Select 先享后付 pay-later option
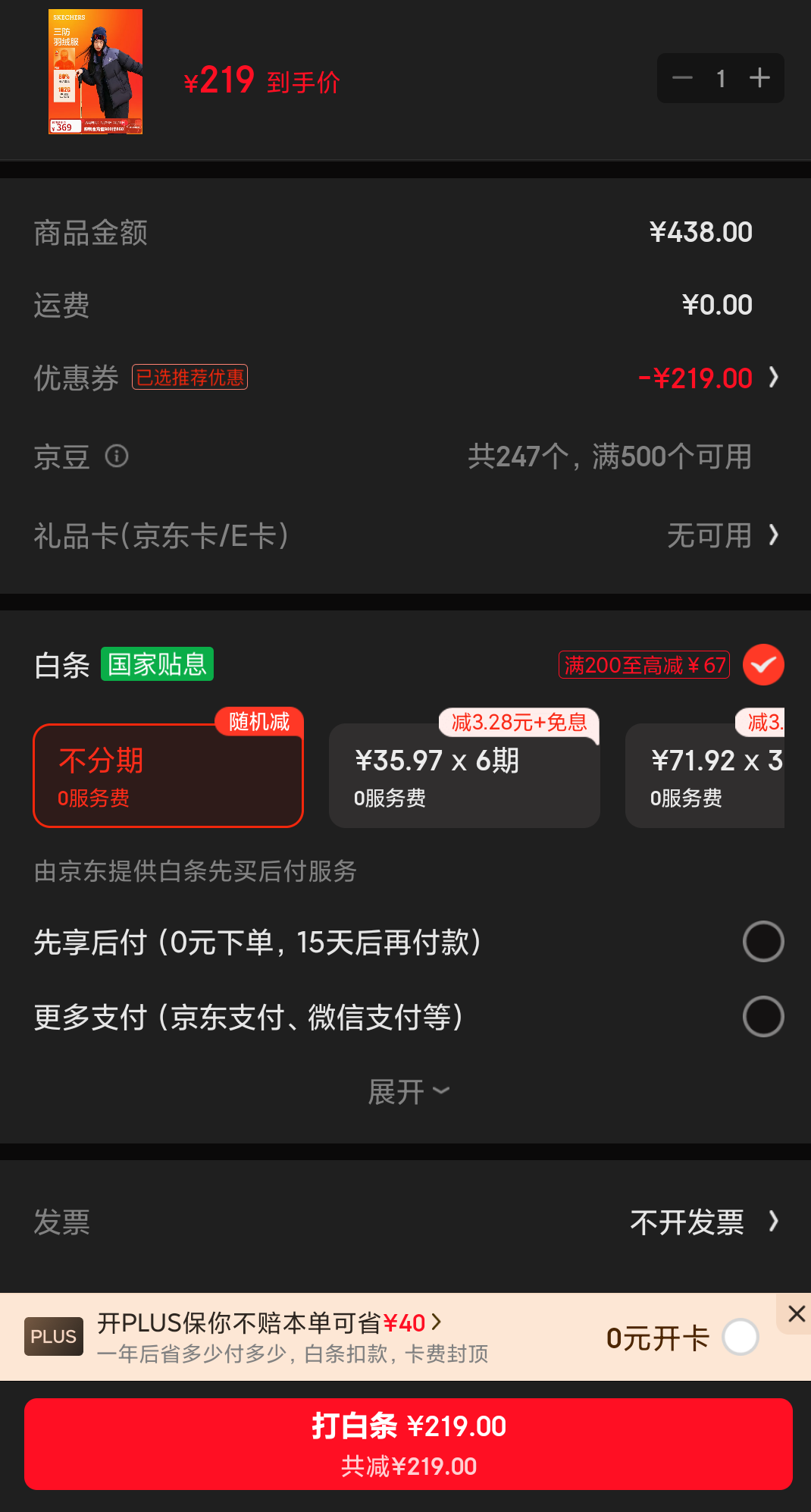811x1512 pixels. point(763,942)
